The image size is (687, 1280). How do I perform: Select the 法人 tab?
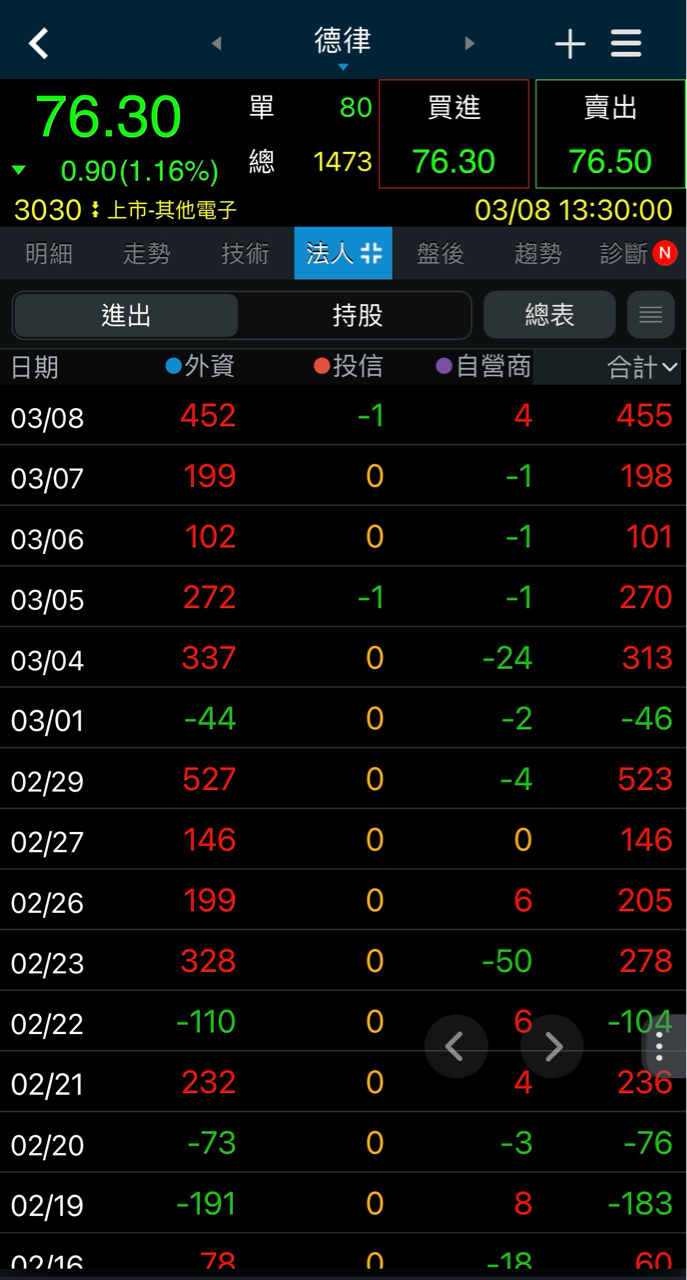[343, 254]
